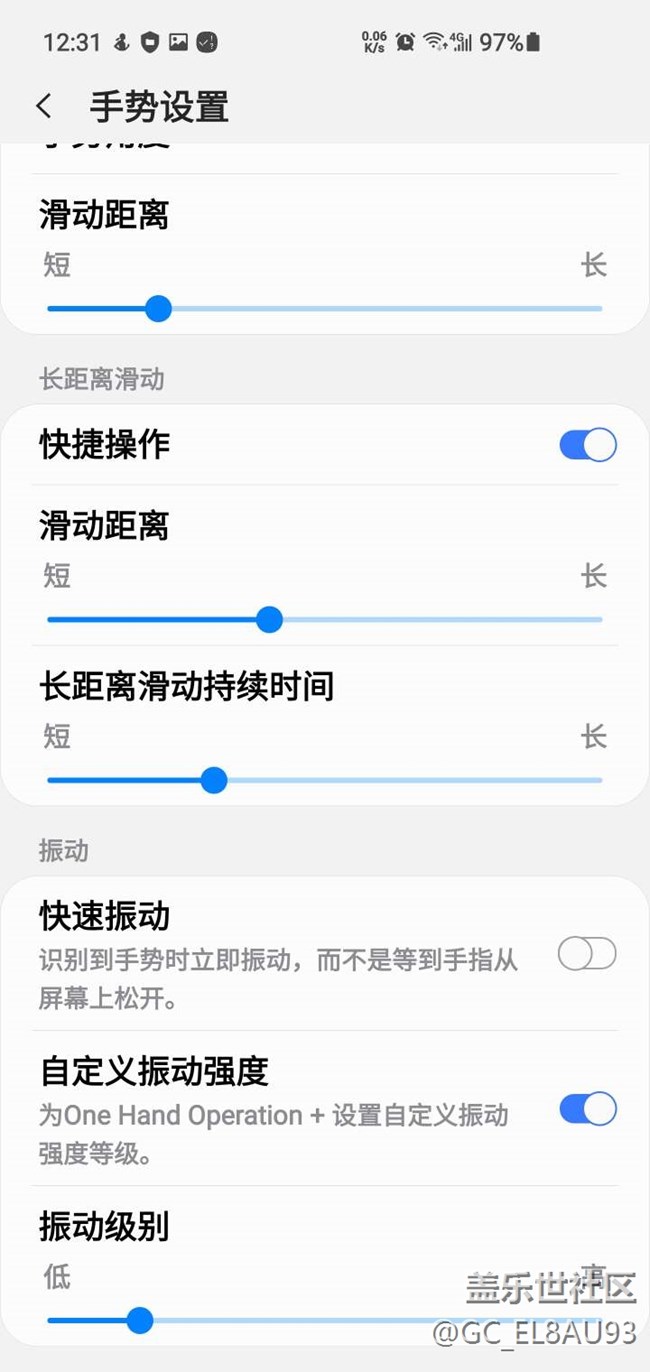
Task: Disable 自定义振动强度 toggle
Action: tap(588, 1109)
